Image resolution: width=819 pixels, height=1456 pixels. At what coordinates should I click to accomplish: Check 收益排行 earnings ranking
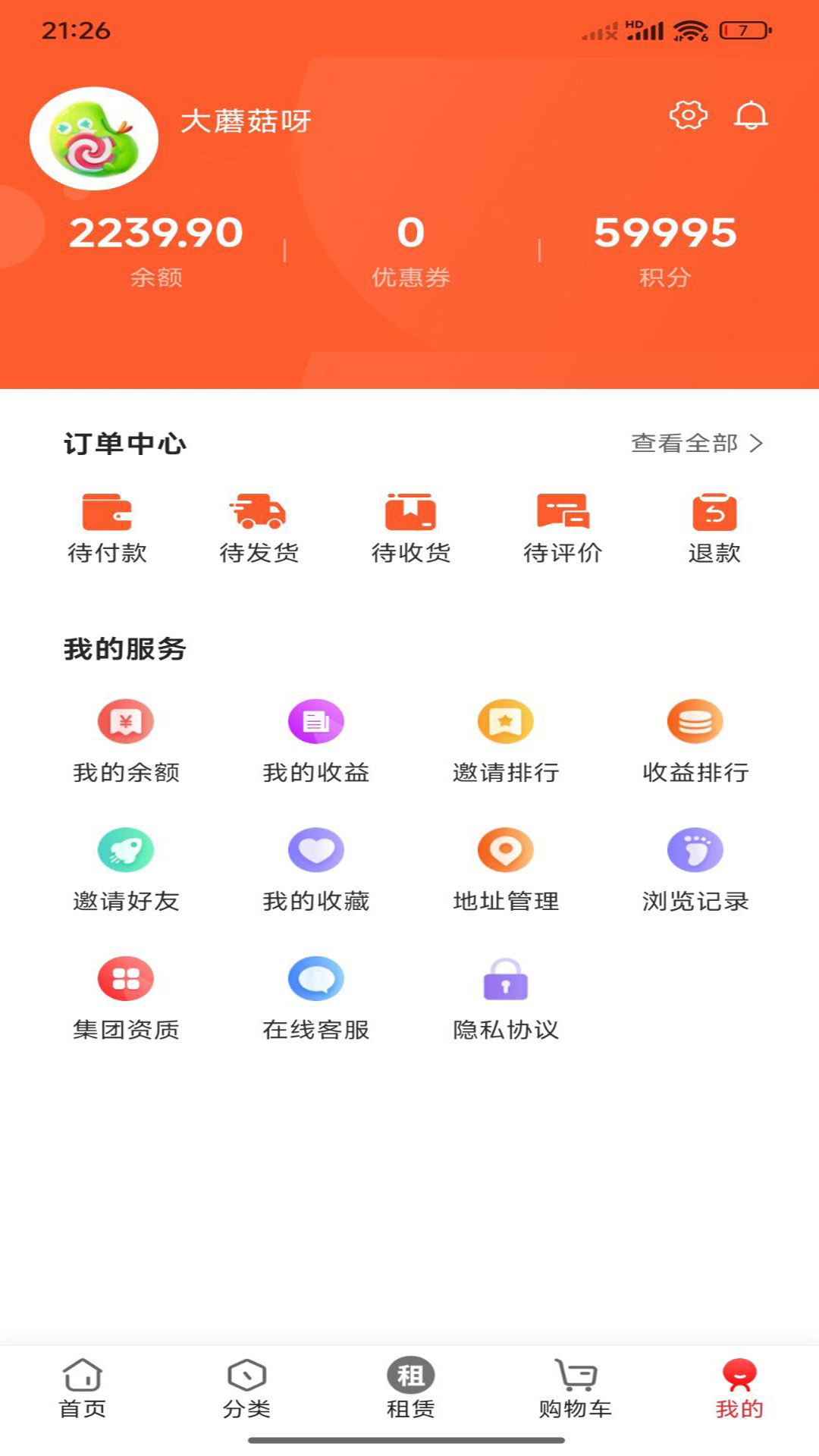[695, 739]
